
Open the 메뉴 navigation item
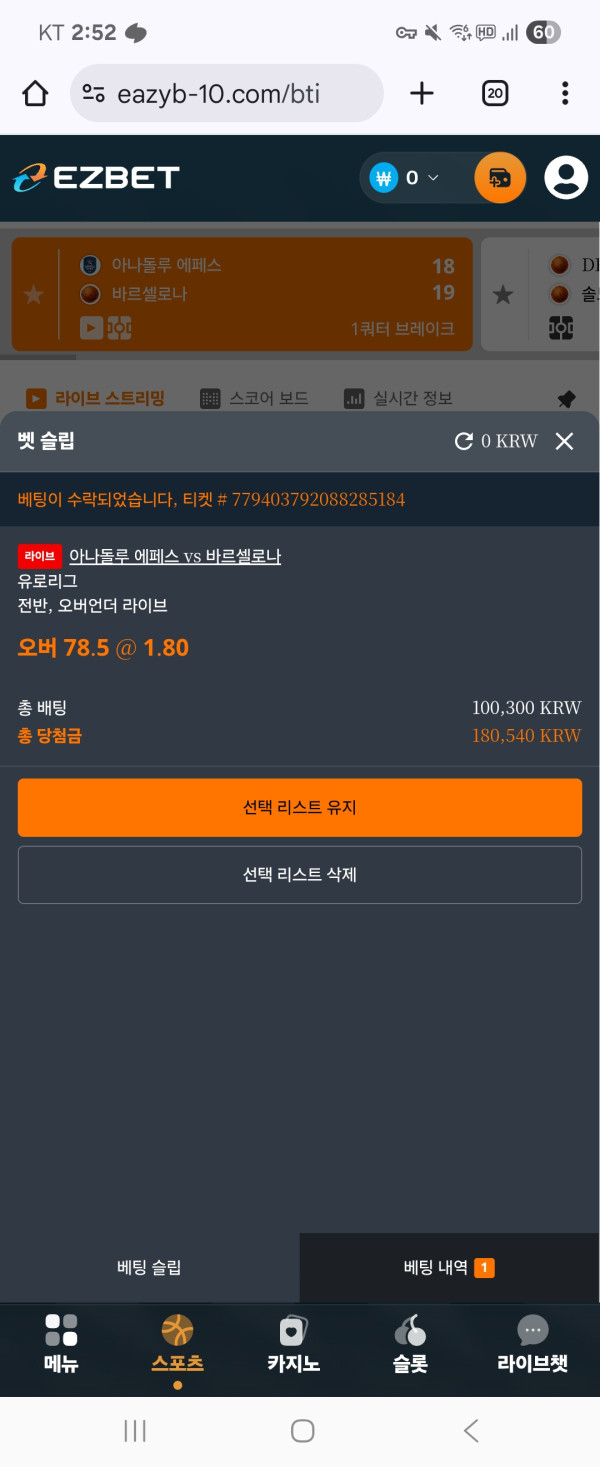click(x=61, y=1343)
